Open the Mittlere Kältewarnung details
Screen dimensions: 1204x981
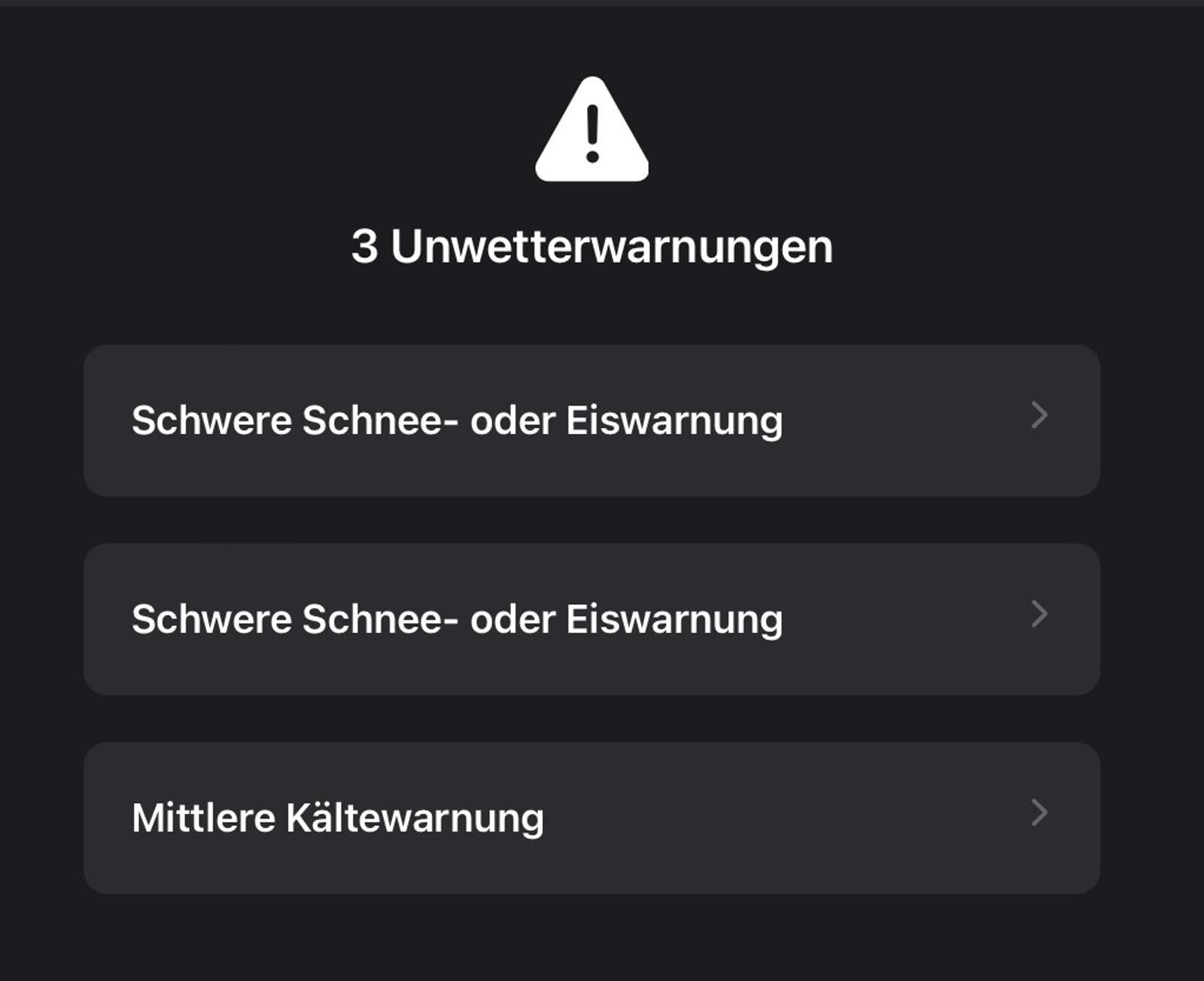click(x=591, y=818)
